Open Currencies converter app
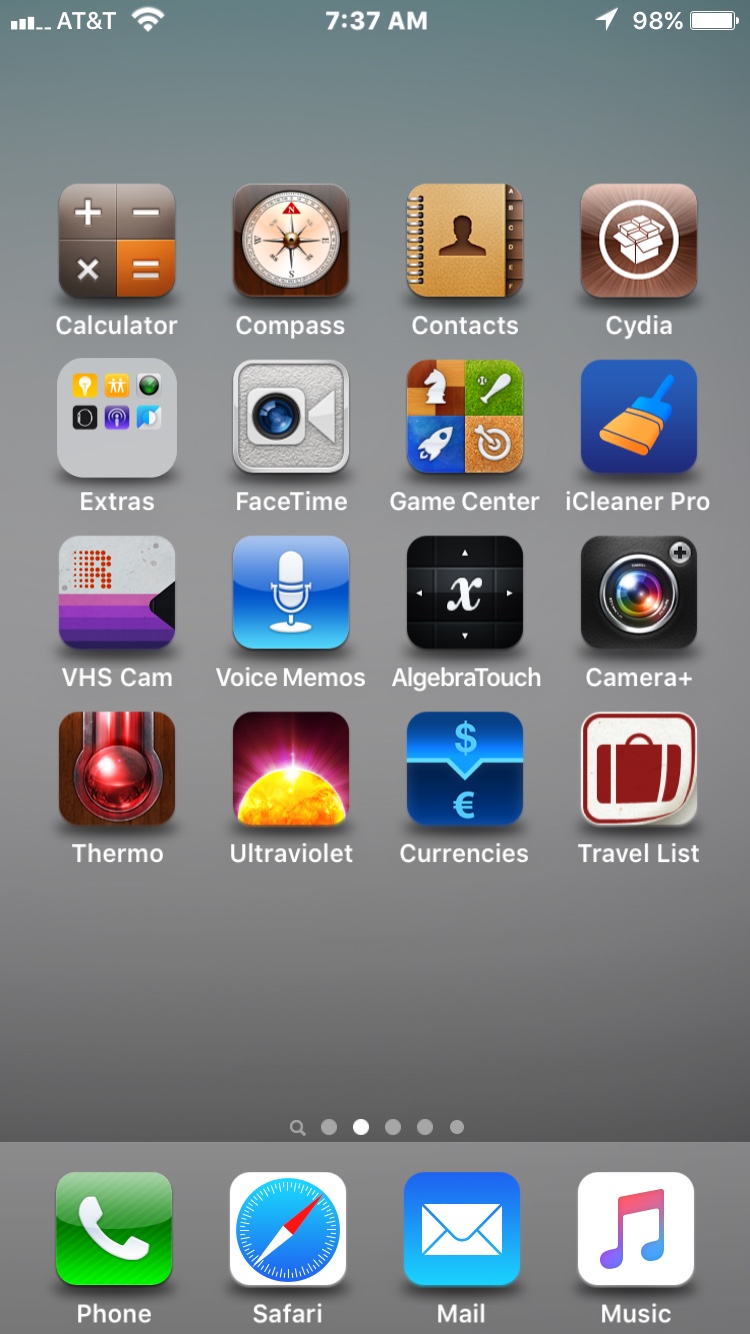This screenshot has width=750, height=1334. [465, 769]
